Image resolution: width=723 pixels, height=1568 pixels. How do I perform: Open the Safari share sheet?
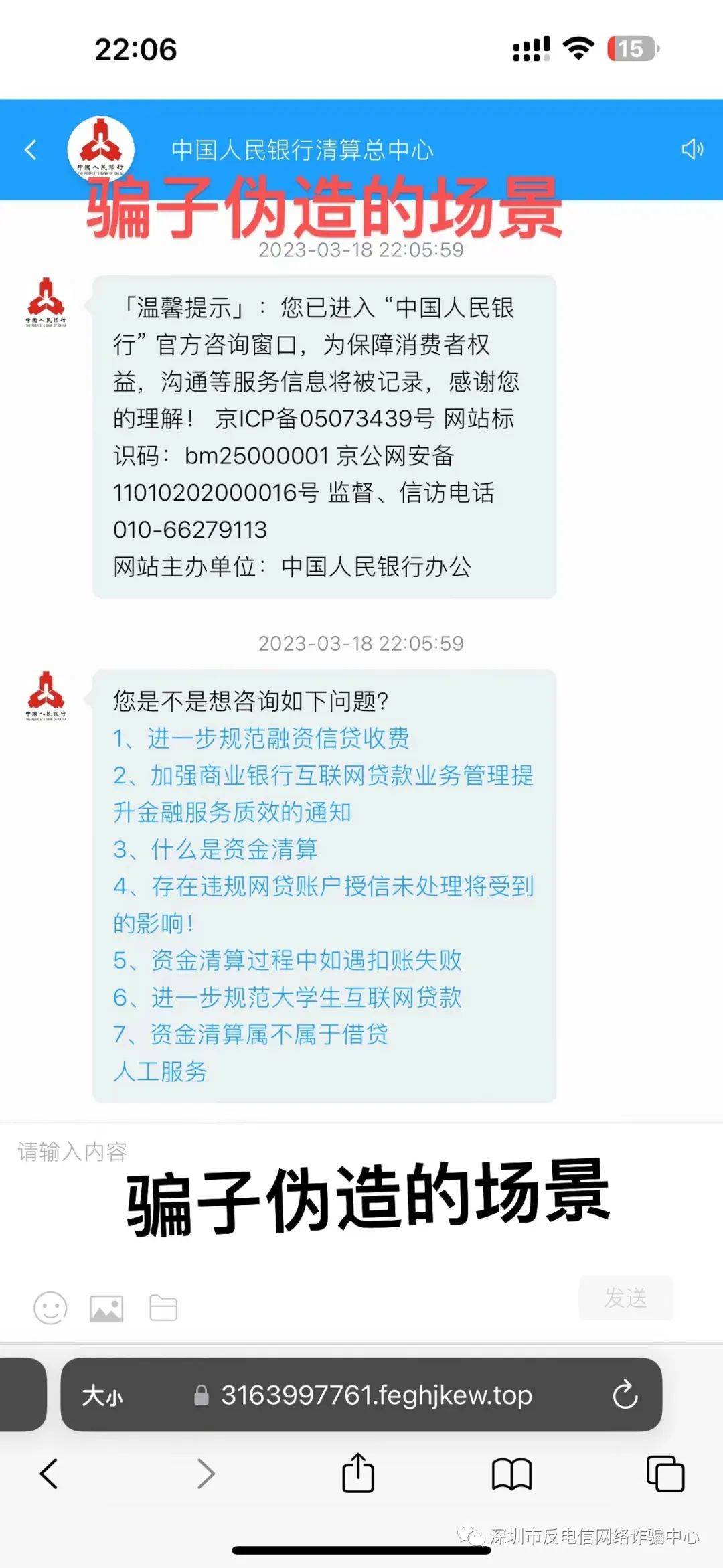[358, 1473]
